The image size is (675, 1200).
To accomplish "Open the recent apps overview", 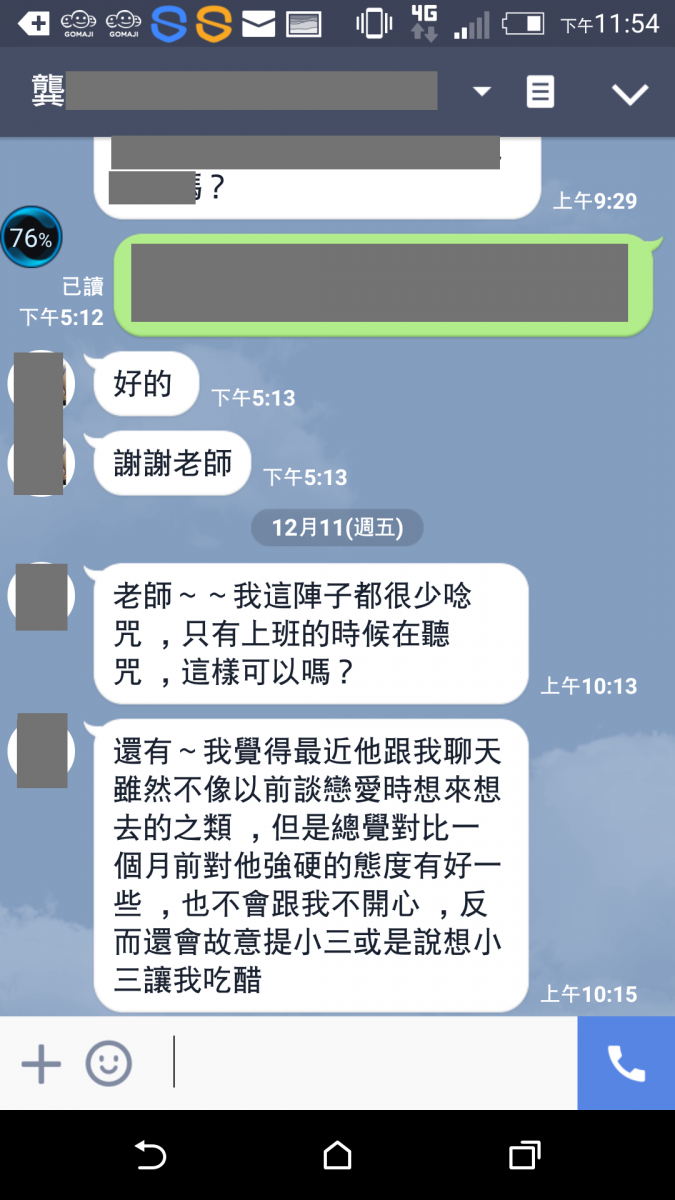I will [524, 1156].
